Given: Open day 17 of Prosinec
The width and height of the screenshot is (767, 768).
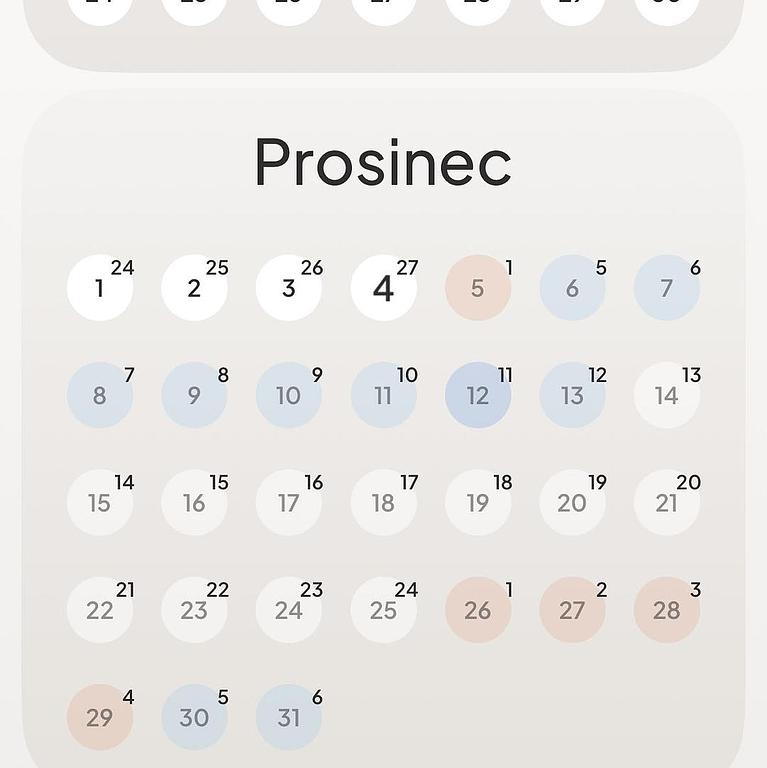Looking at the screenshot, I should pos(289,503).
